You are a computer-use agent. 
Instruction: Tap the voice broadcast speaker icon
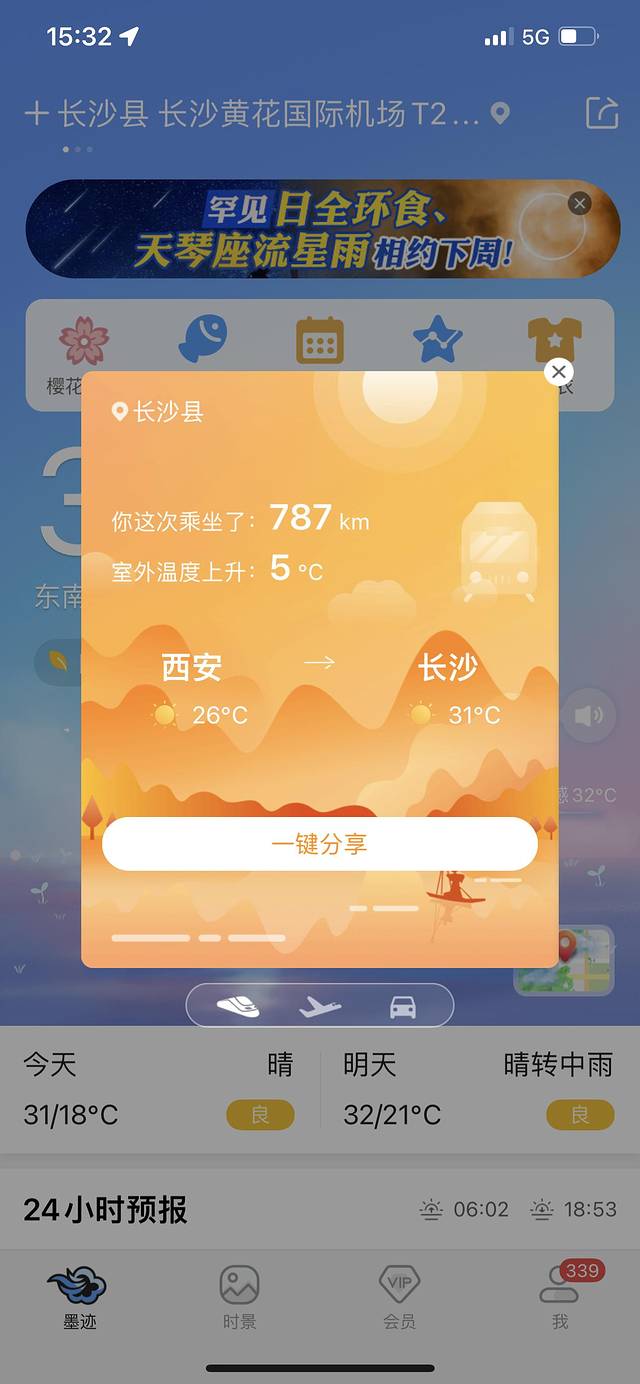point(588,715)
